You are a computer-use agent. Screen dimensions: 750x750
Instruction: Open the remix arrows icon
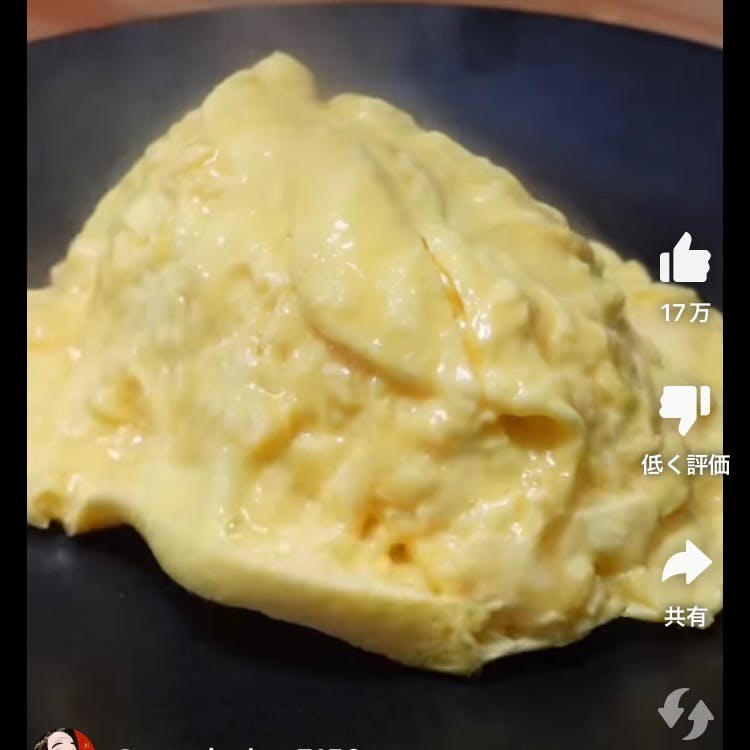686,713
